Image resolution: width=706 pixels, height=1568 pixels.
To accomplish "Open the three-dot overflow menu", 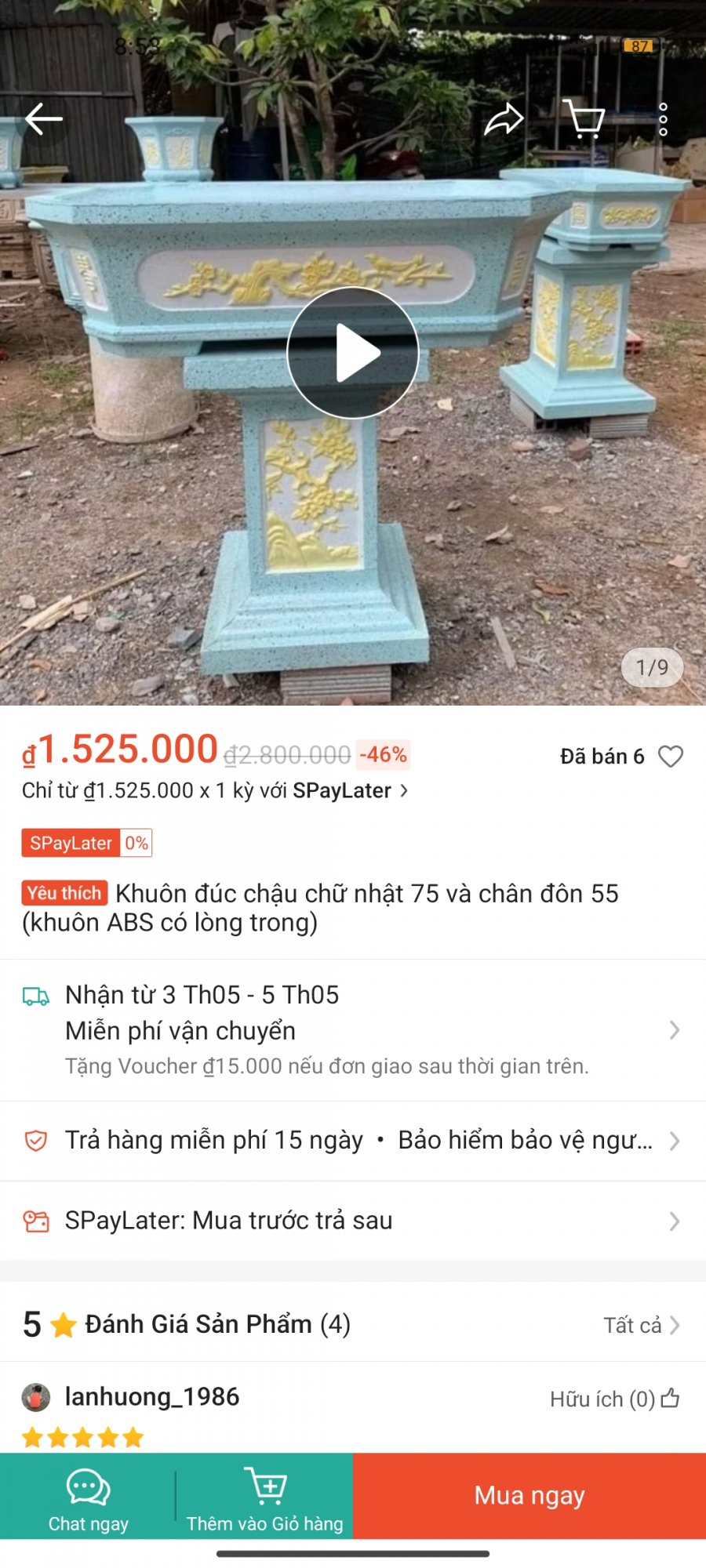I will pyautogui.click(x=663, y=119).
